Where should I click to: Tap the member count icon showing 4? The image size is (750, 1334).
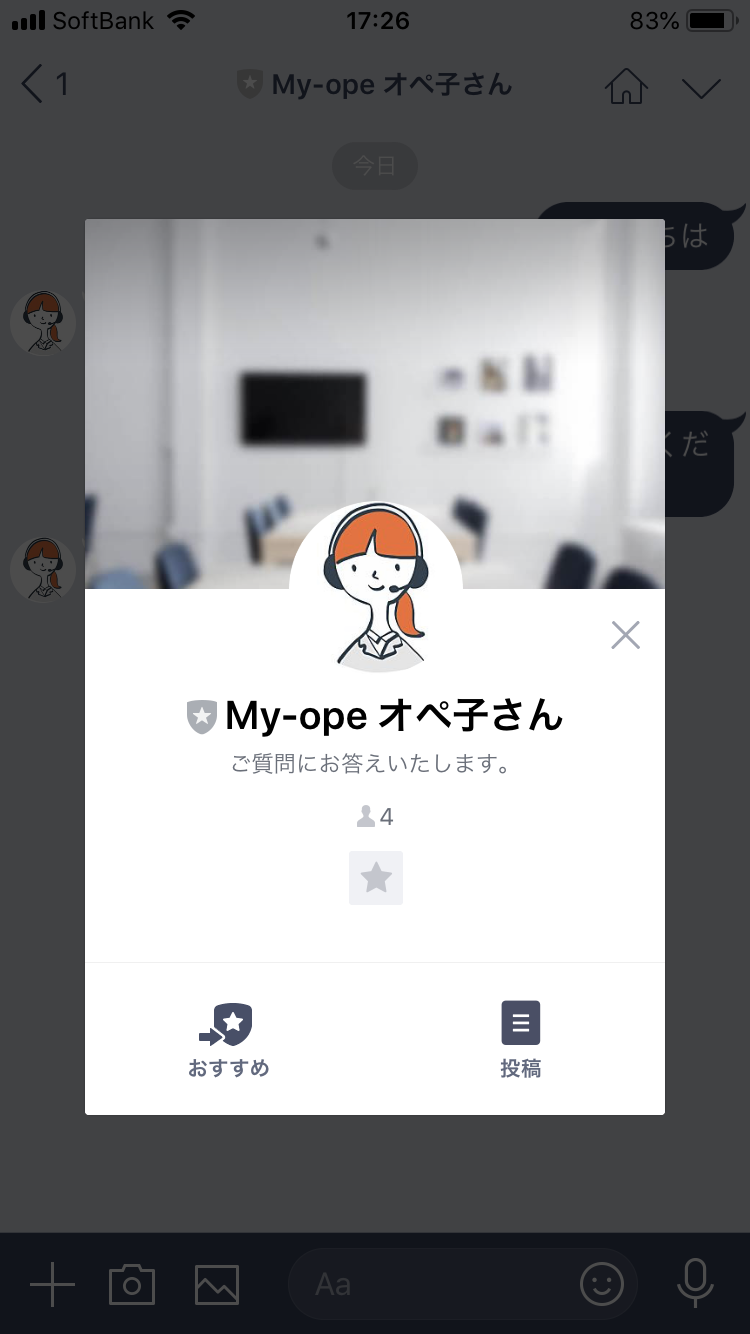(x=374, y=816)
